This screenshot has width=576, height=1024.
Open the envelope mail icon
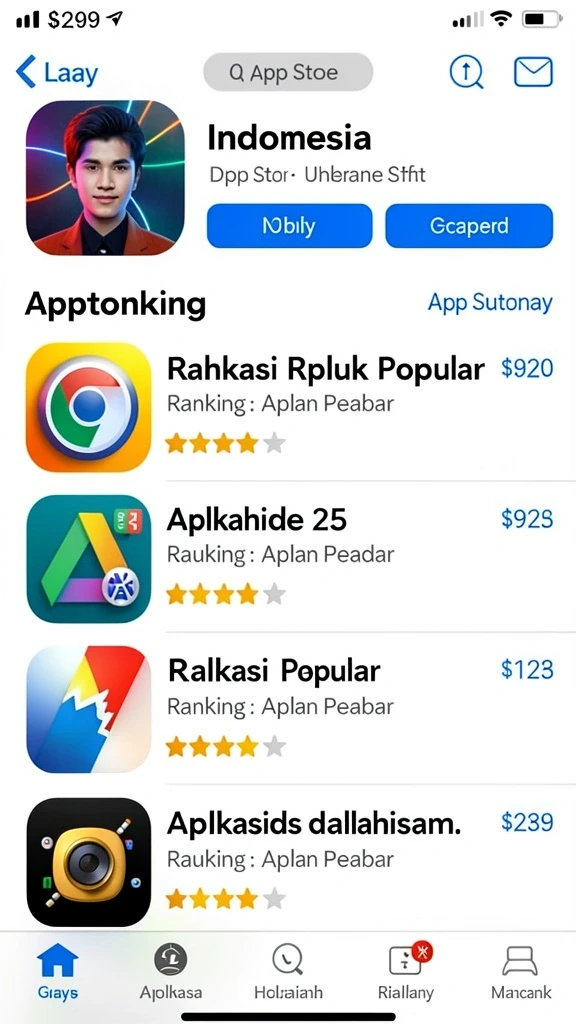[533, 72]
